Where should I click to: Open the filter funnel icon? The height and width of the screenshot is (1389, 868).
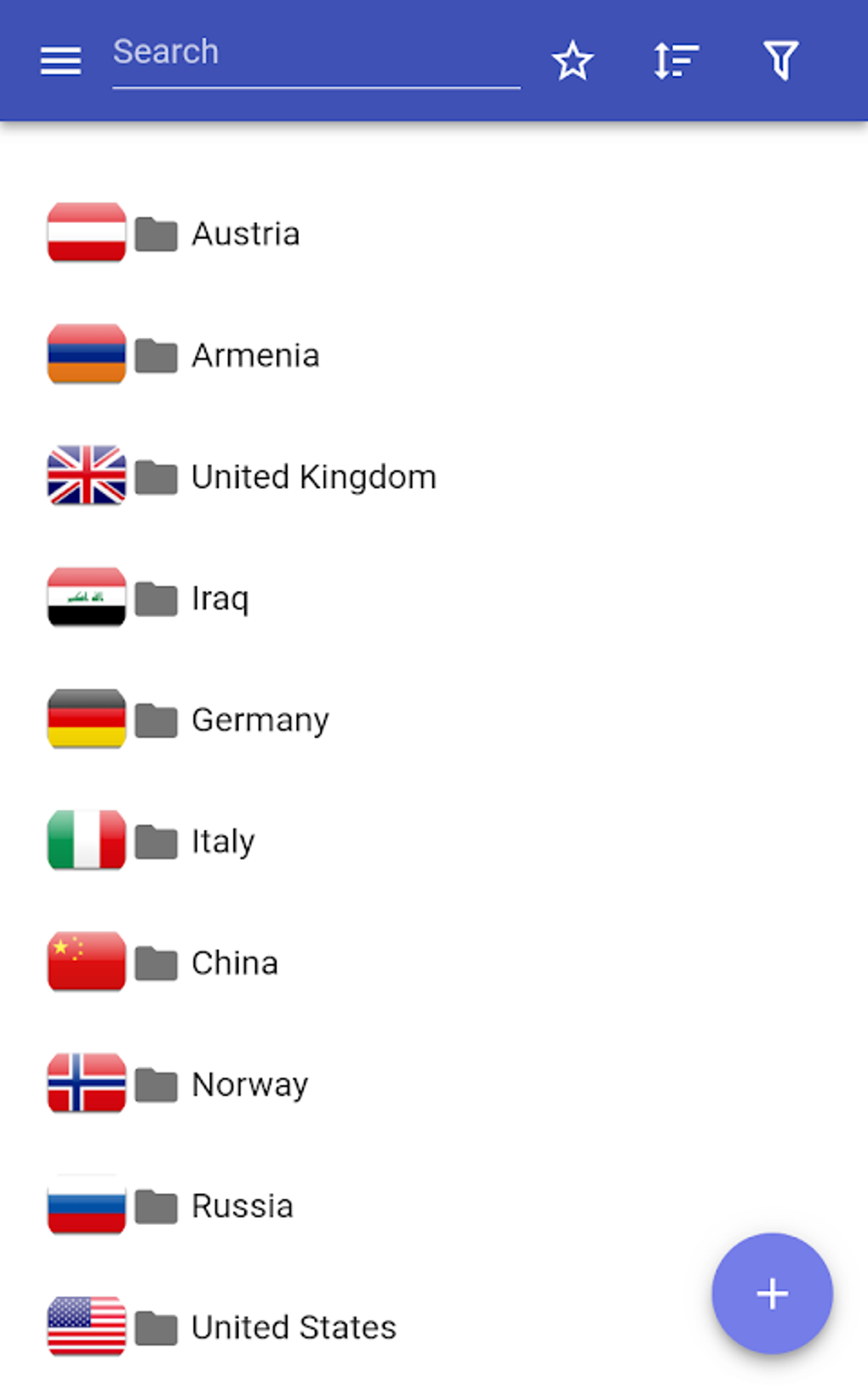[780, 60]
